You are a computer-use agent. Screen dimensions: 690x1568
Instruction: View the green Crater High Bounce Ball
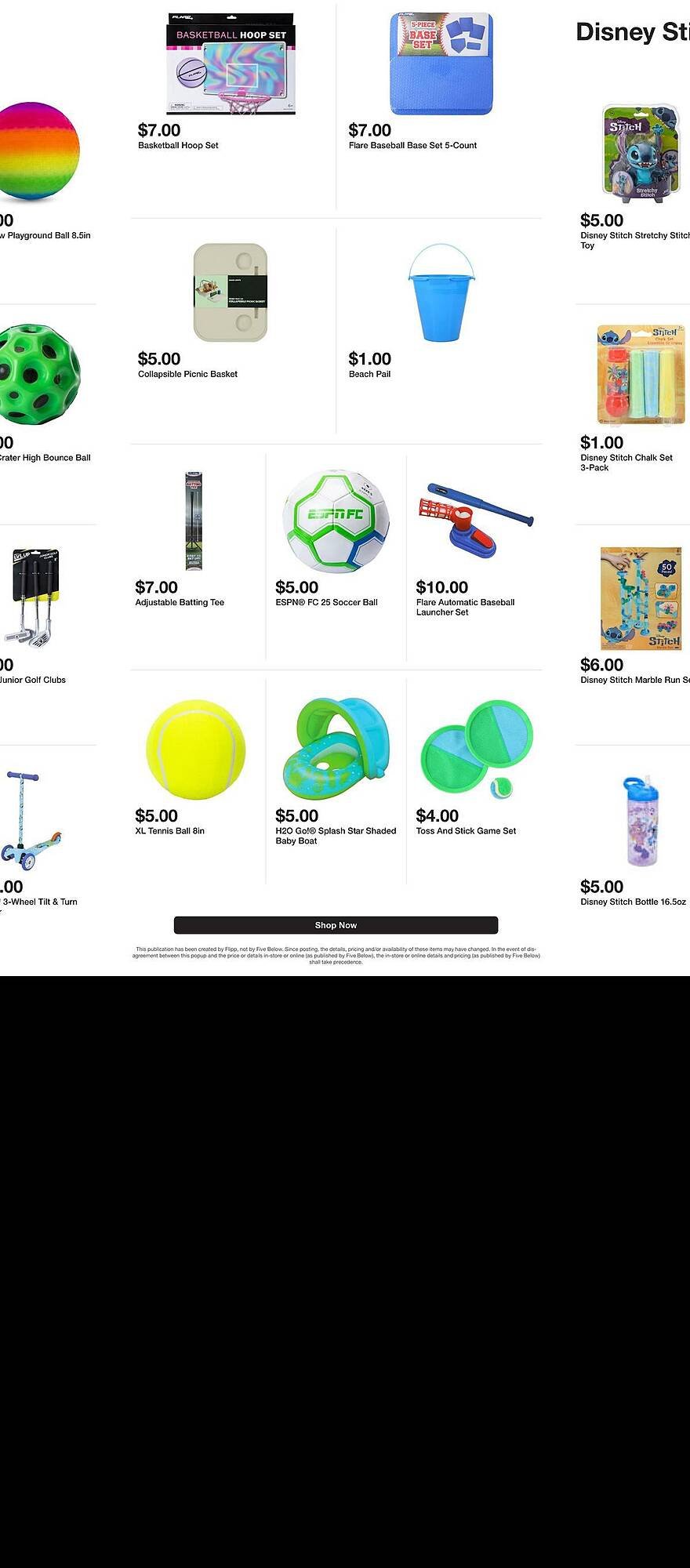[x=39, y=376]
